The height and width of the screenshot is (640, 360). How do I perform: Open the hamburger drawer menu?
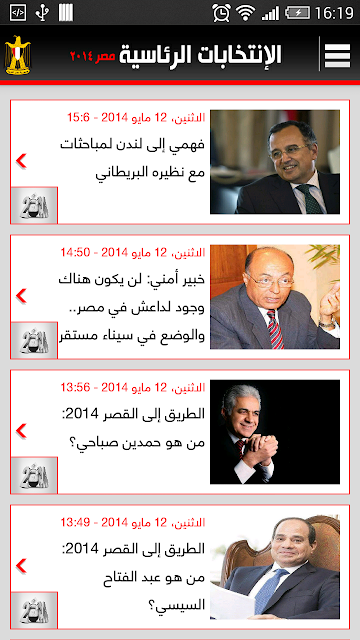coord(337,55)
